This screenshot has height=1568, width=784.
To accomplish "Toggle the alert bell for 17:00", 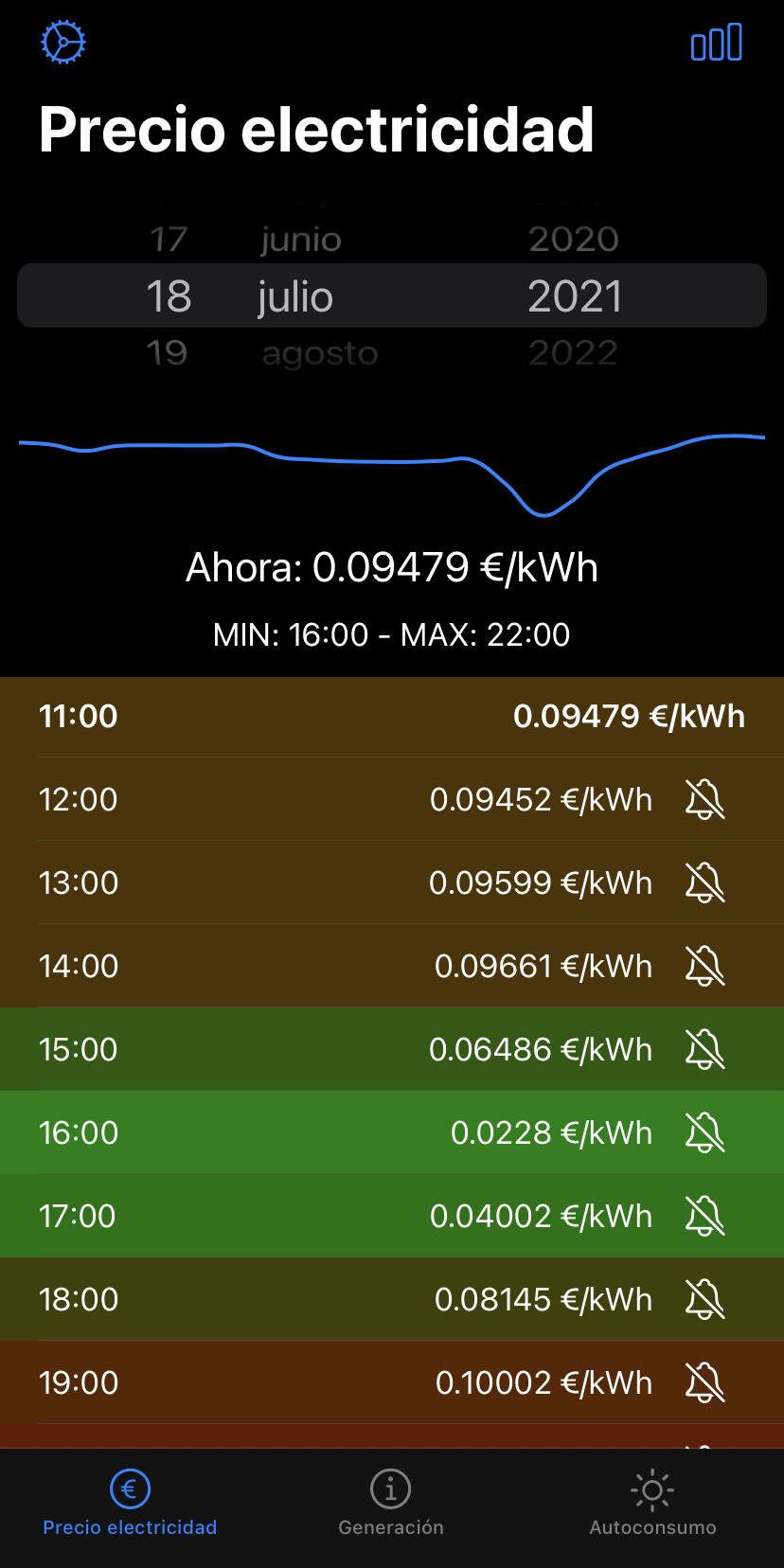I will (704, 1216).
